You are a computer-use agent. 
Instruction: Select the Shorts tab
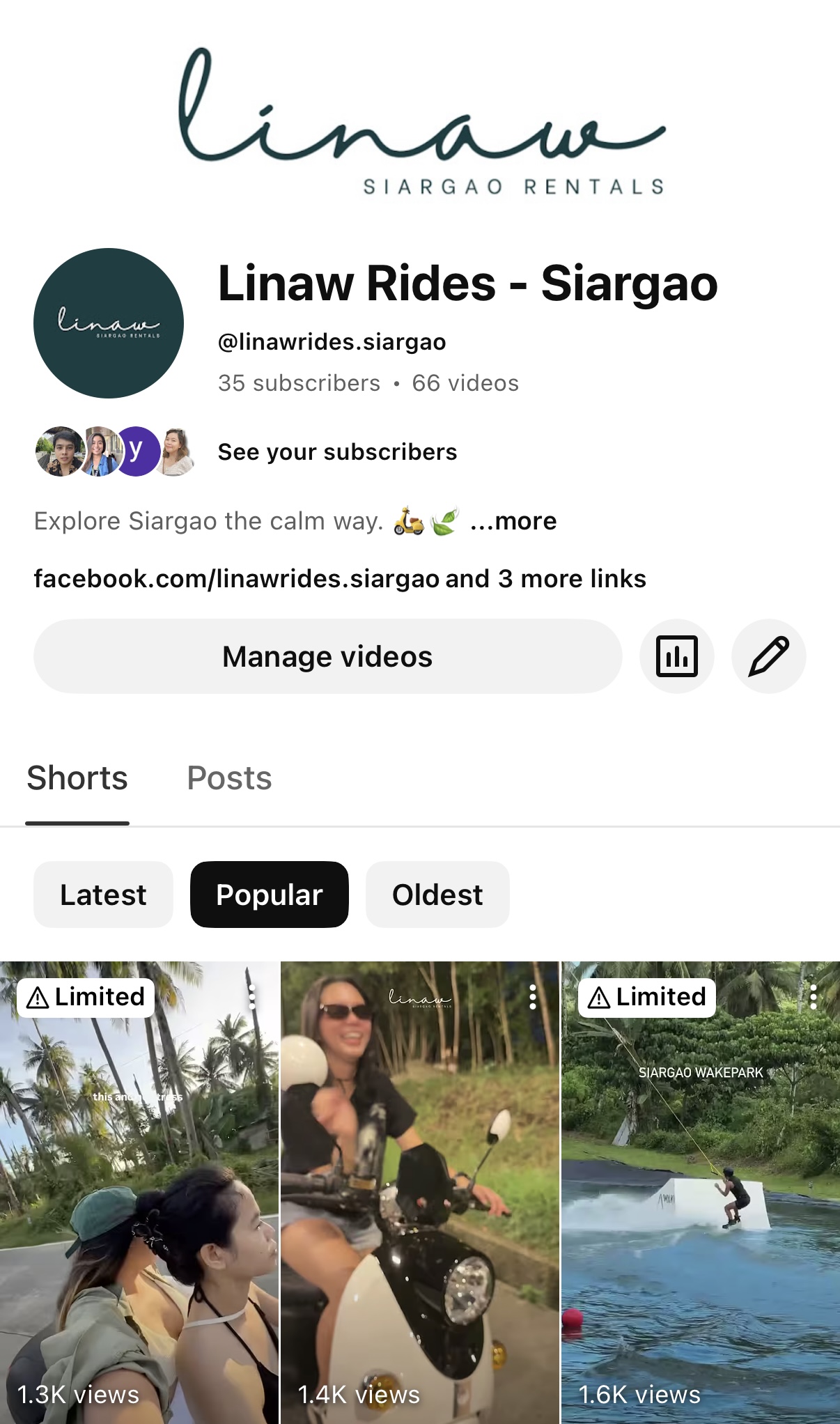(77, 778)
